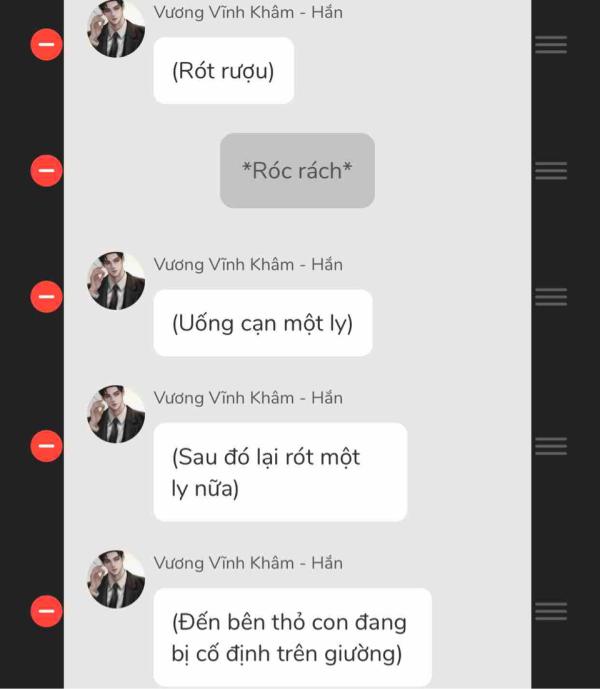Tap the reorder handle beside "(Uống cạn một ly)"

pyautogui.click(x=551, y=297)
